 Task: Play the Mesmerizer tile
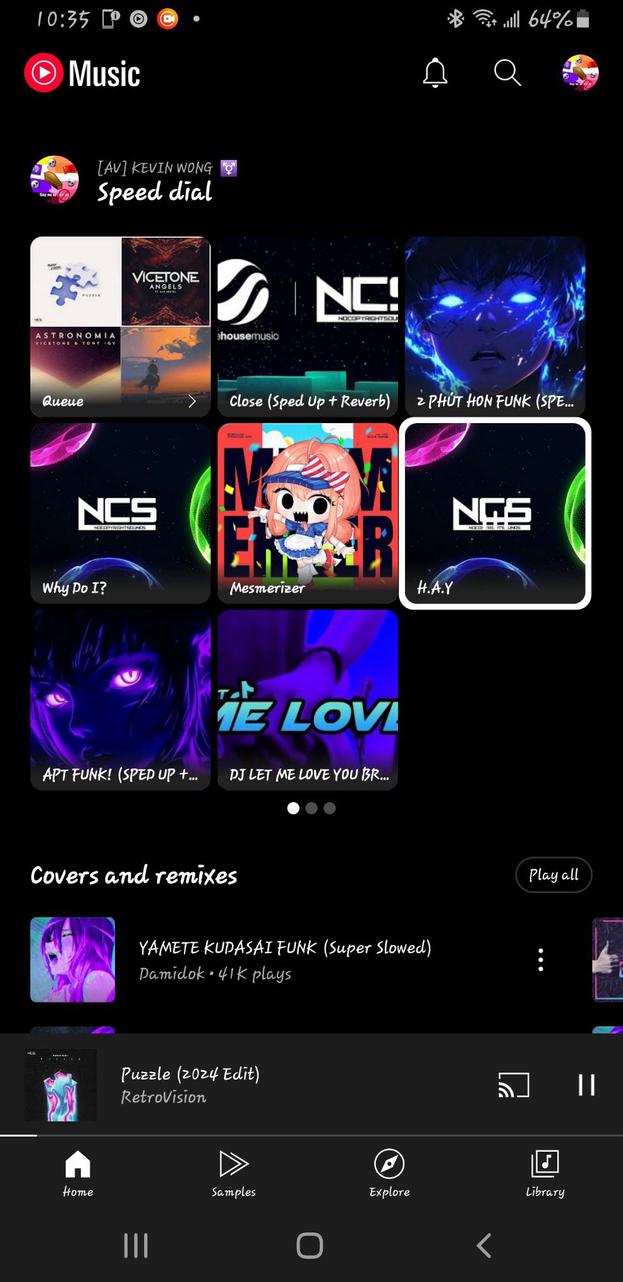[308, 513]
